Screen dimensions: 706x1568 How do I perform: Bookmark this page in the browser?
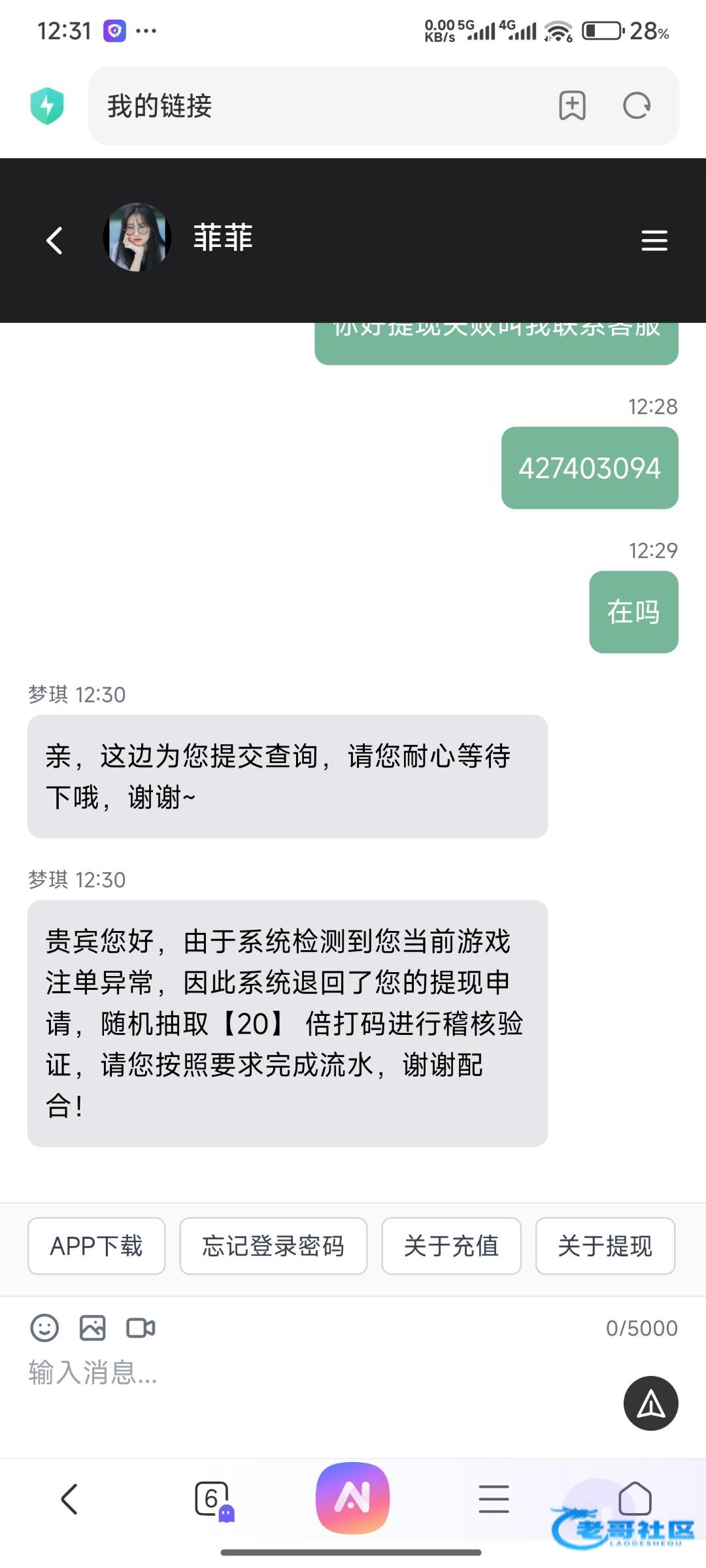pyautogui.click(x=572, y=106)
